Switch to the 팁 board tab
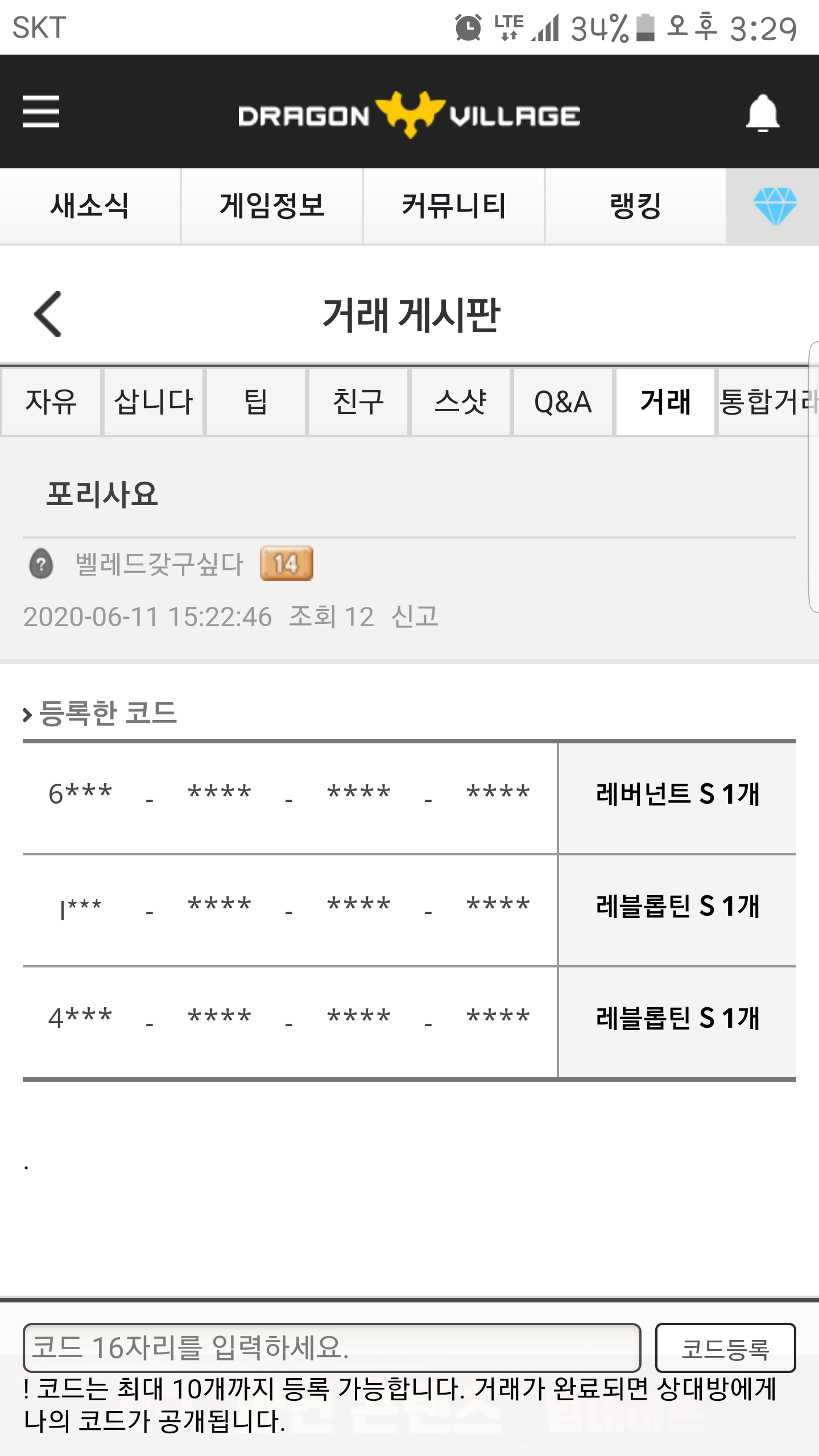Image resolution: width=819 pixels, height=1456 pixels. click(x=256, y=402)
